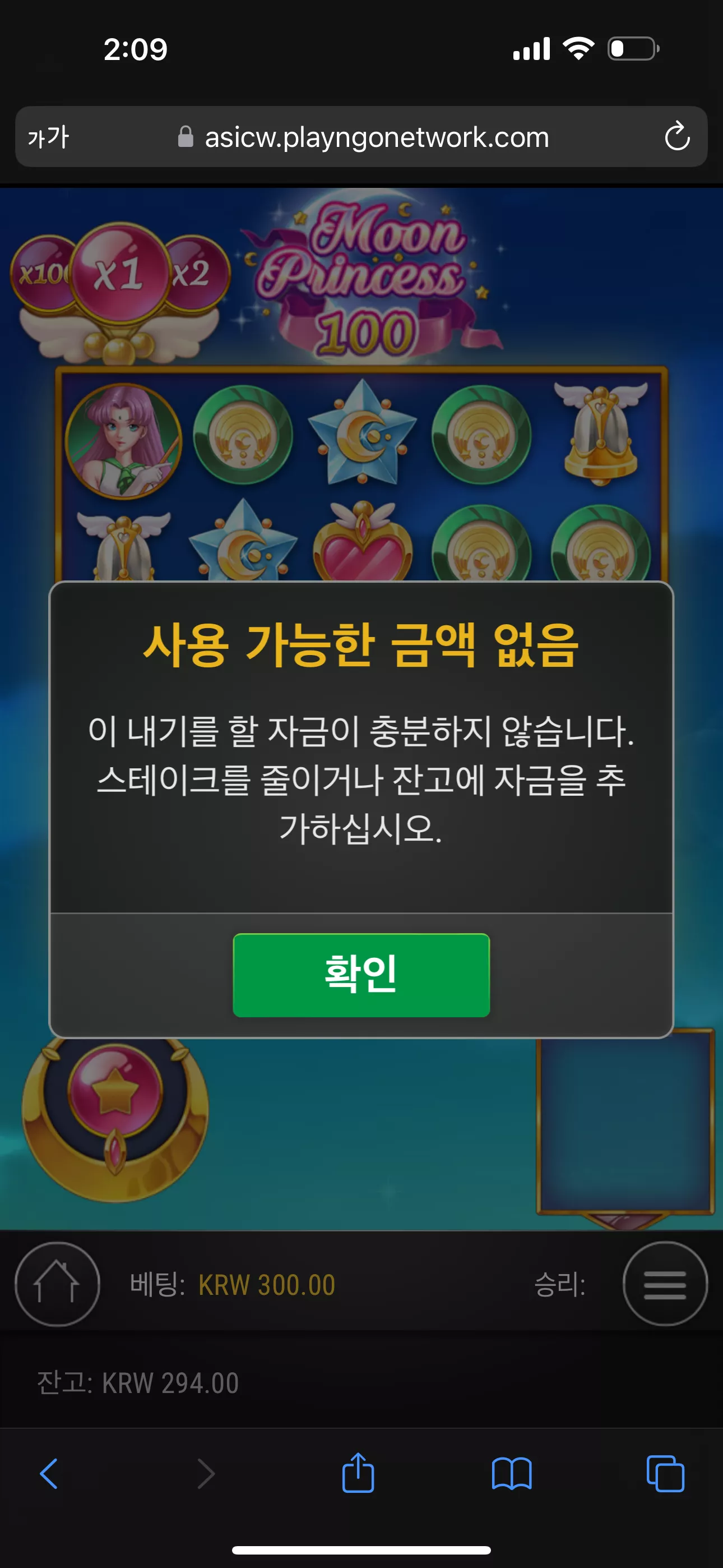
Task: Show all open Safari tabs
Action: (665, 1474)
